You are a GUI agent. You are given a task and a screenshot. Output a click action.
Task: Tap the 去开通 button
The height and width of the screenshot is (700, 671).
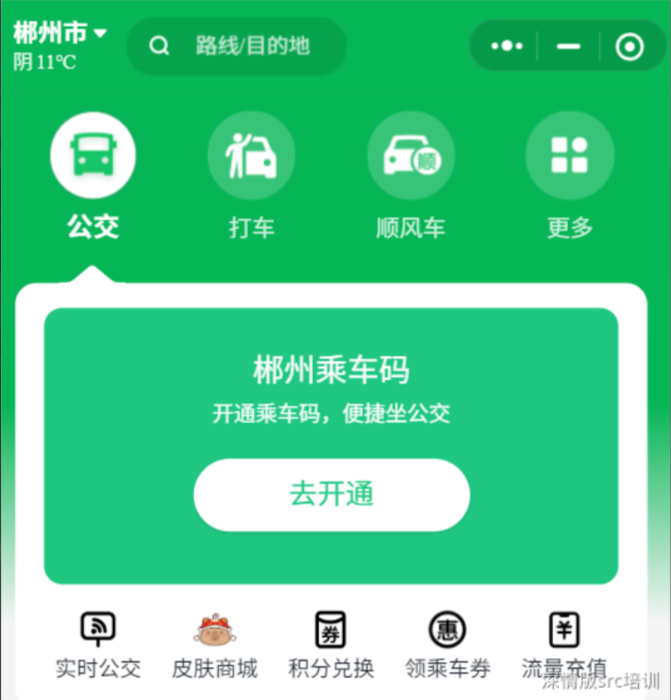(331, 494)
